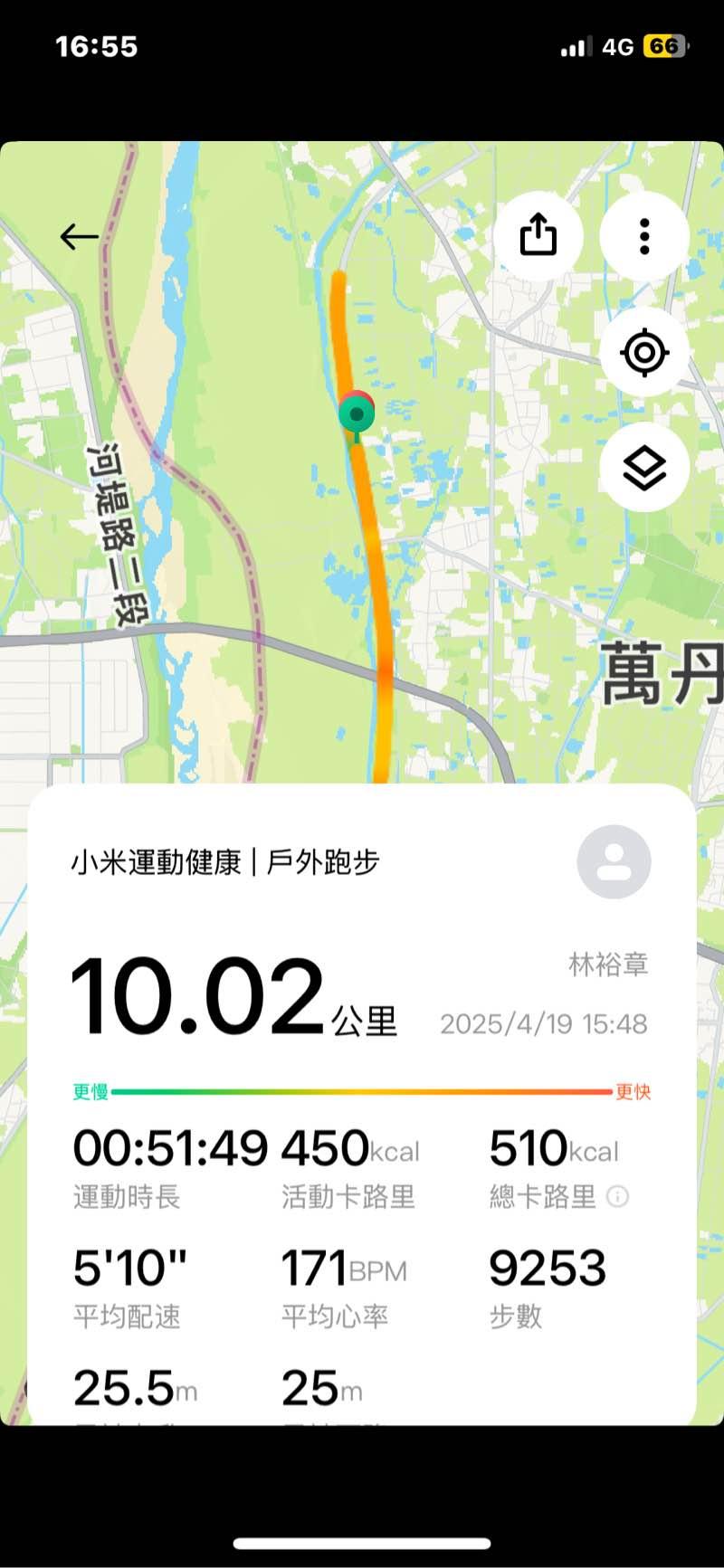Image resolution: width=724 pixels, height=1568 pixels.
Task: Recenter the map on the route
Action: [644, 352]
